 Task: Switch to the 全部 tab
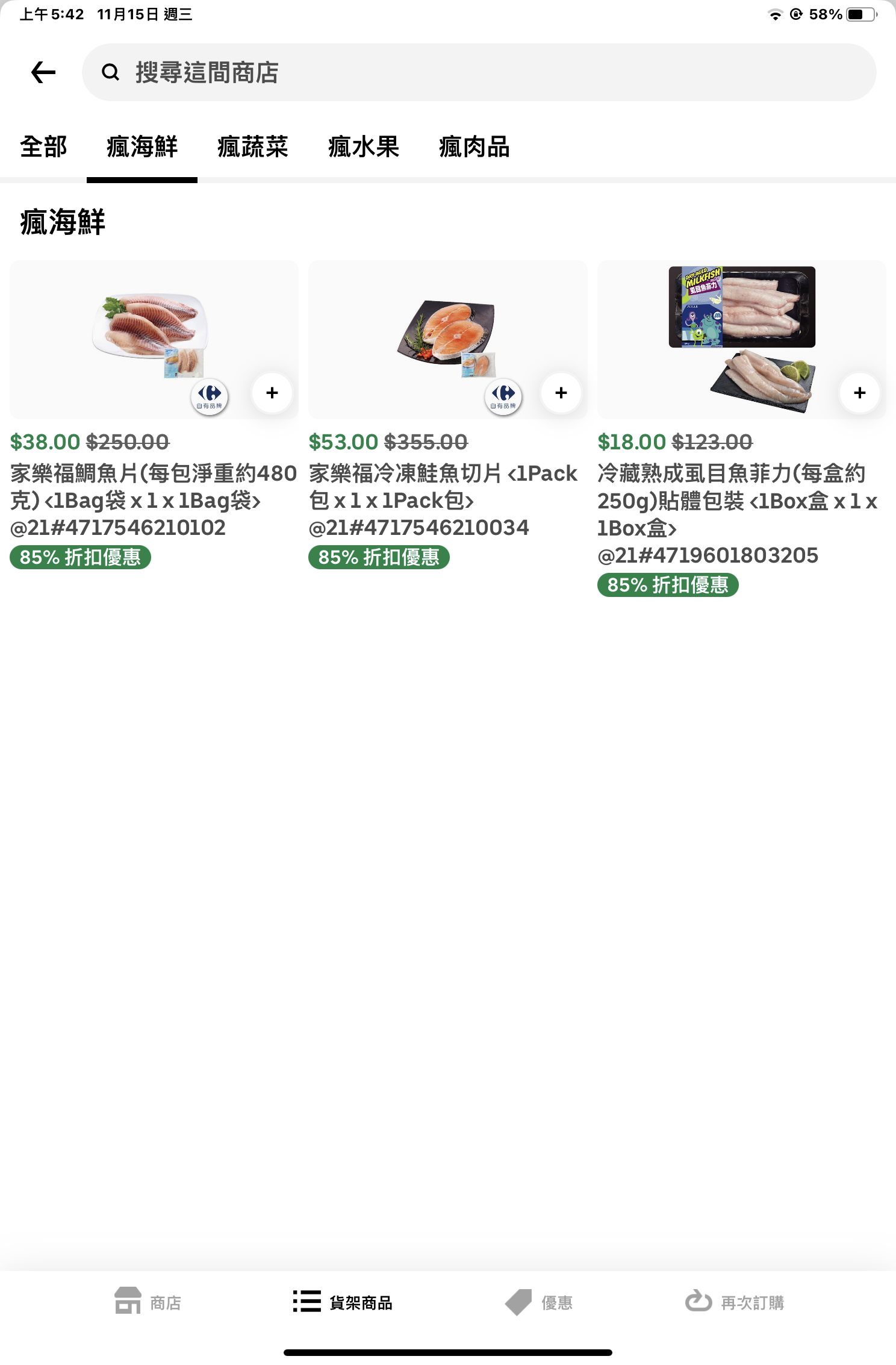[43, 148]
